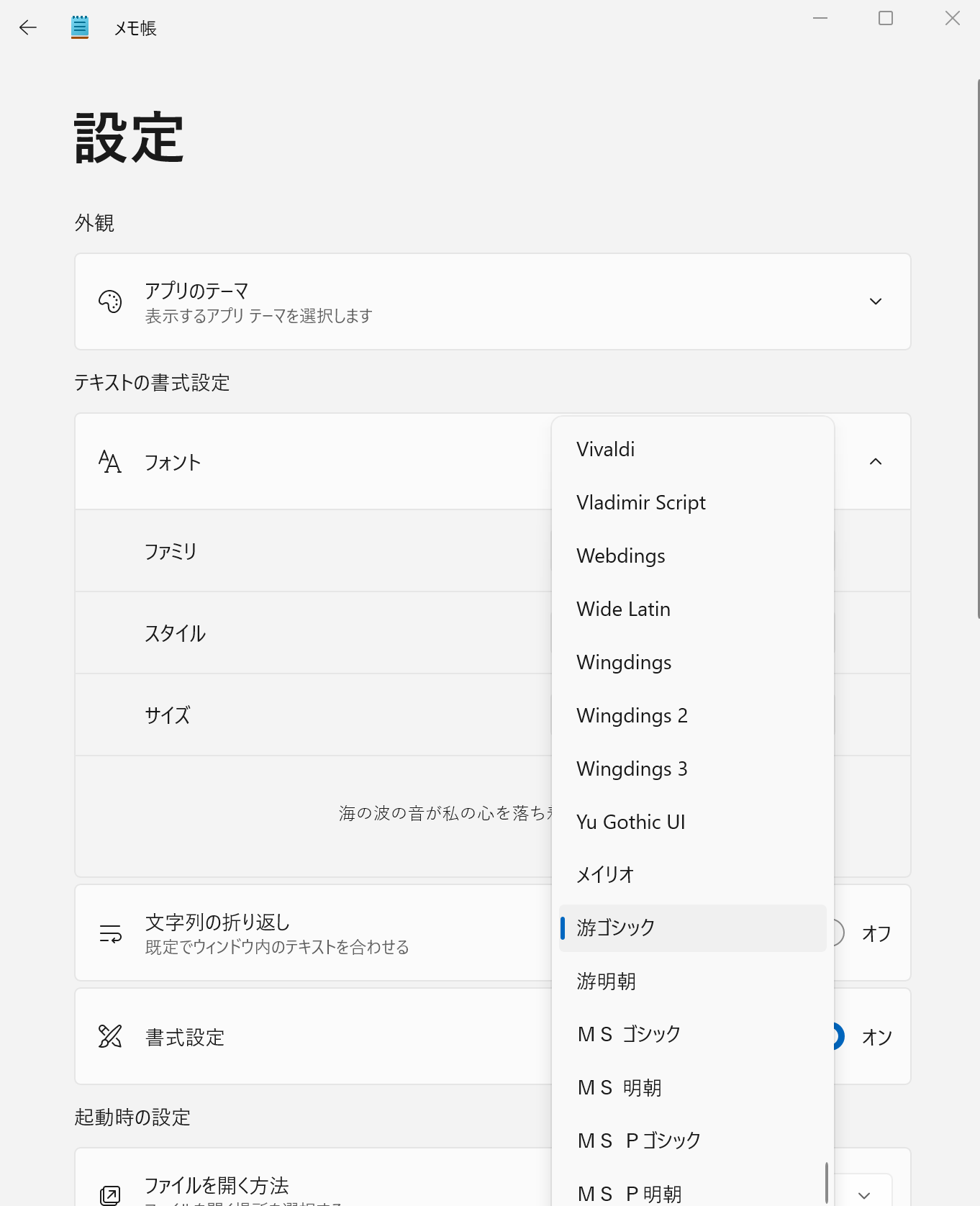This screenshot has height=1206, width=980.
Task: Maximize the メモ帳 window
Action: (886, 19)
